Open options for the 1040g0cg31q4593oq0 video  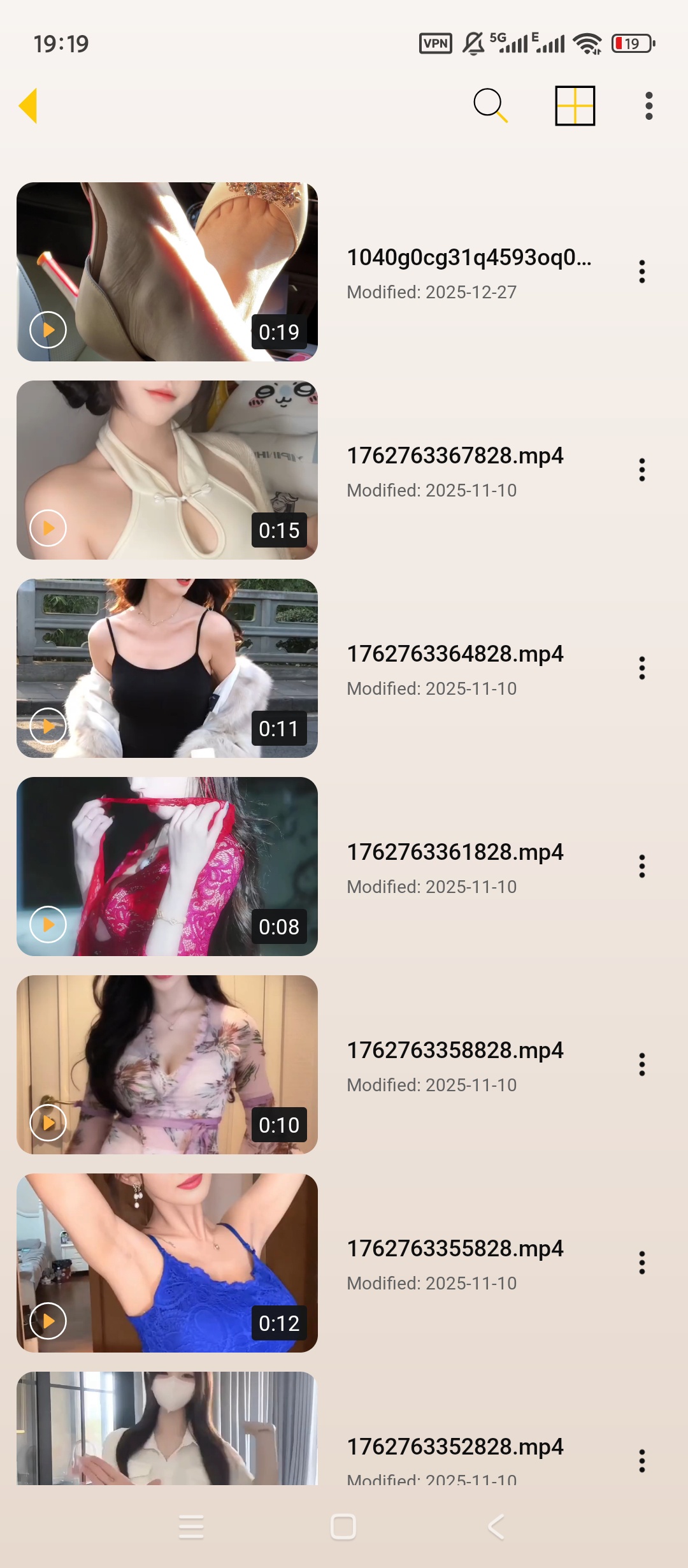(x=642, y=272)
